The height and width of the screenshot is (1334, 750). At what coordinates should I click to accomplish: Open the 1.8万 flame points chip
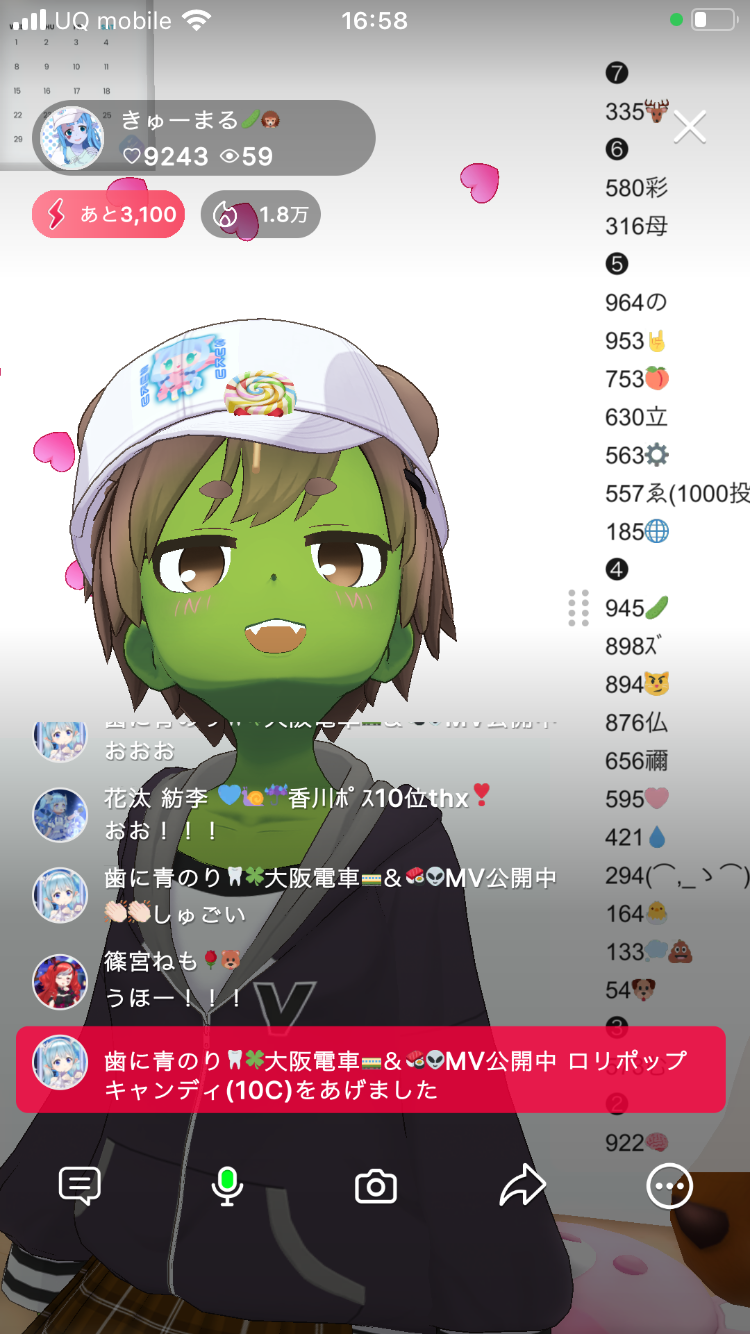pyautogui.click(x=260, y=214)
